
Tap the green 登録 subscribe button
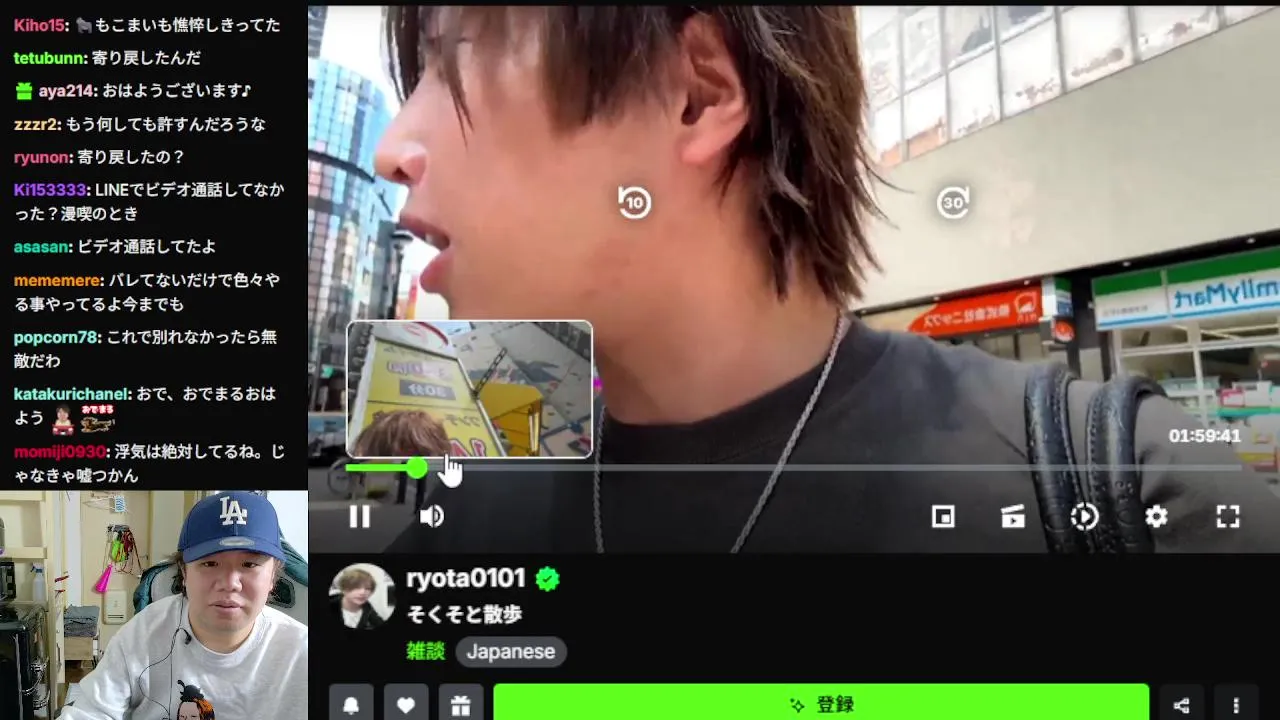820,704
